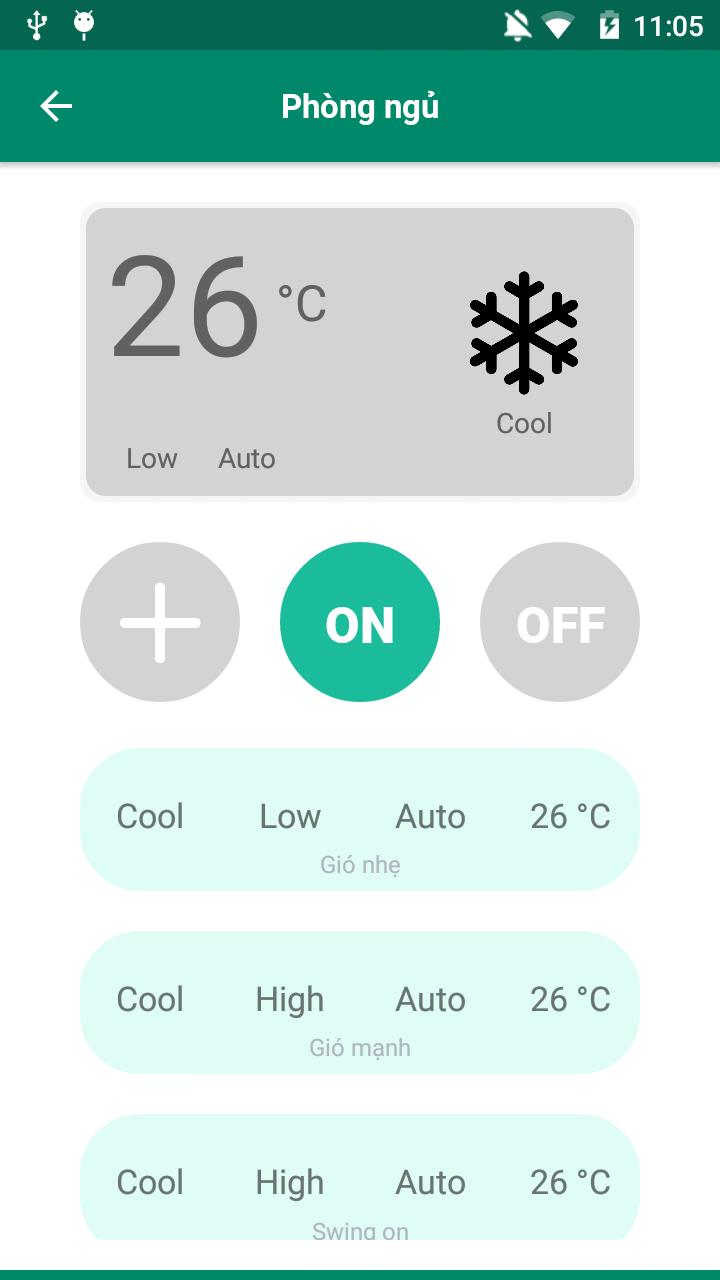720x1280 pixels.
Task: Select the Gió nhẹ preset
Action: [360, 819]
